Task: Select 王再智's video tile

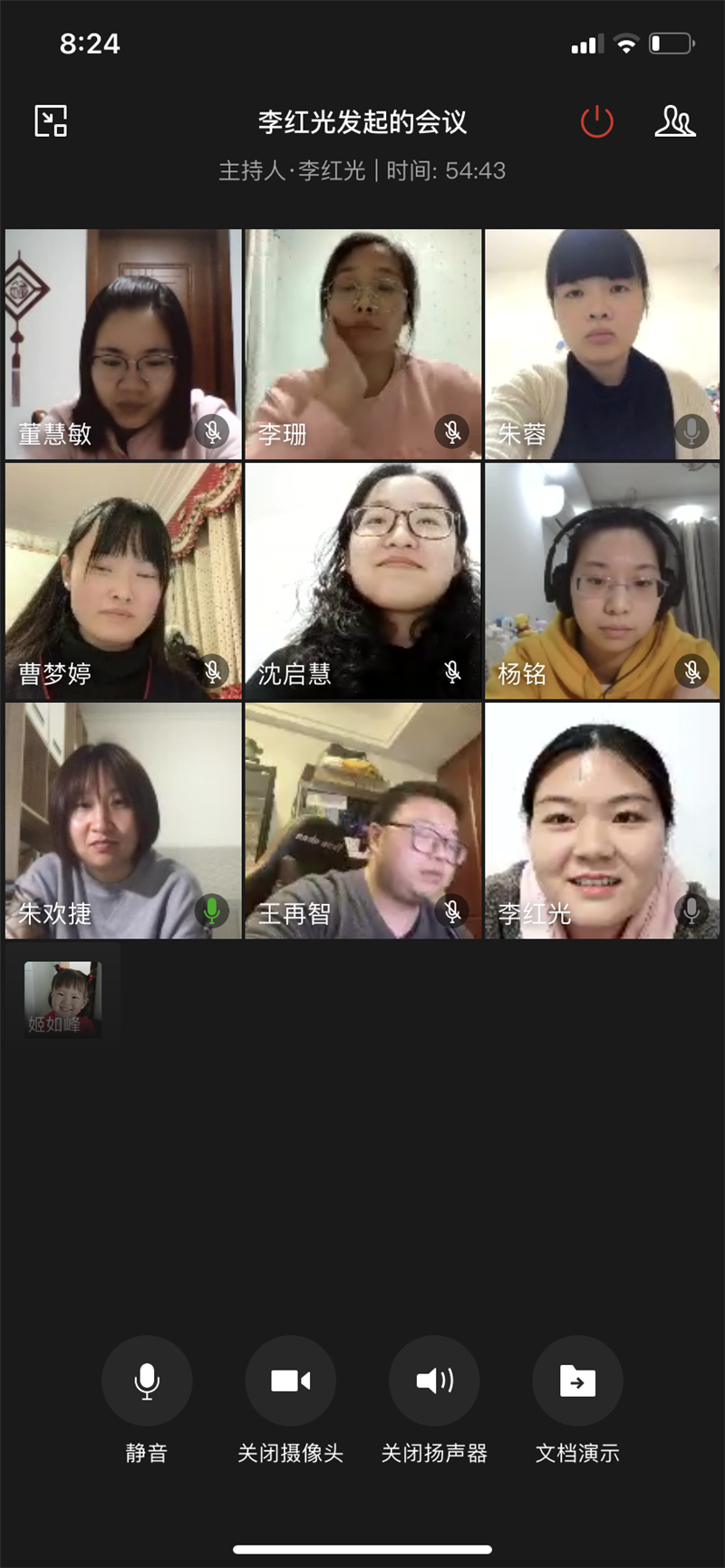Action: (x=362, y=821)
